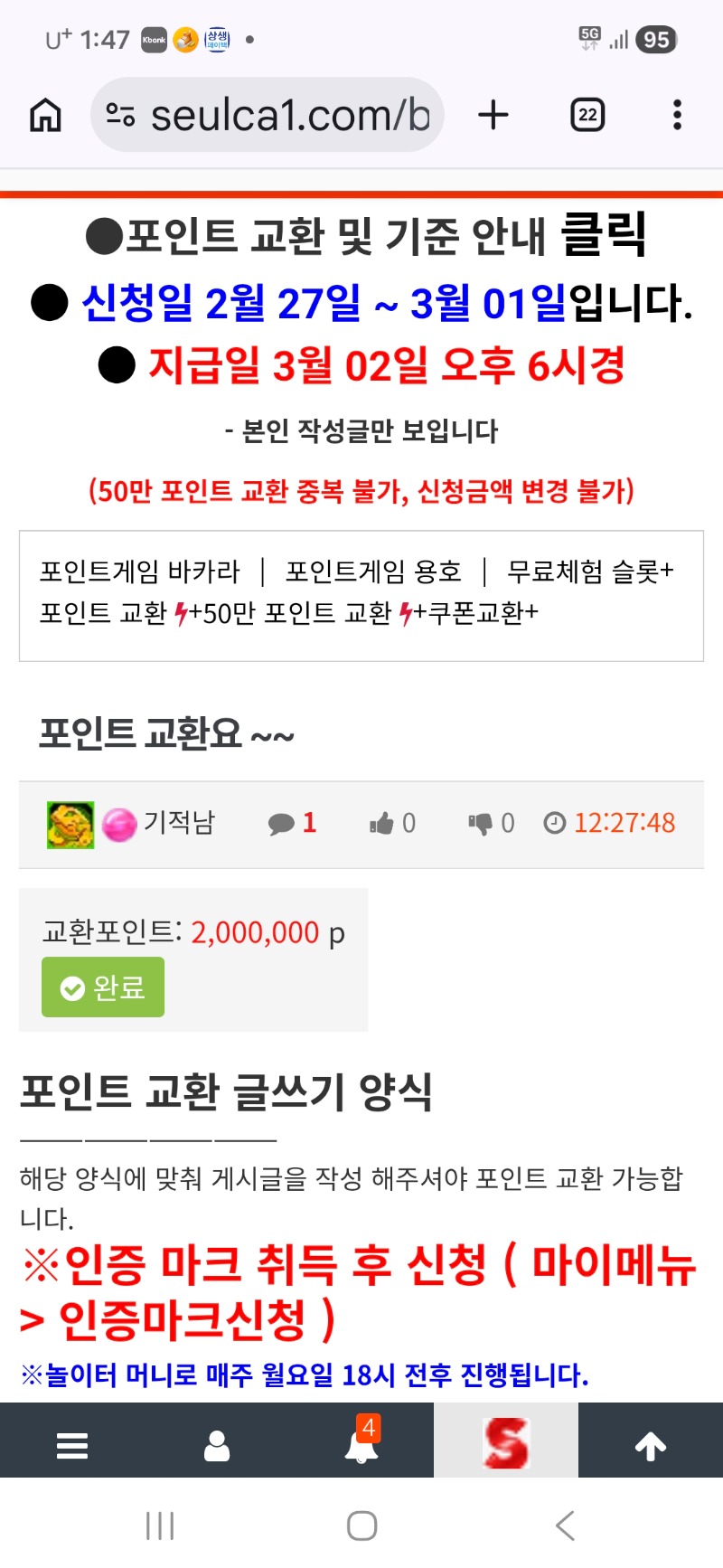The image size is (723, 1568).
Task: Open a new browser tab
Action: point(493,115)
